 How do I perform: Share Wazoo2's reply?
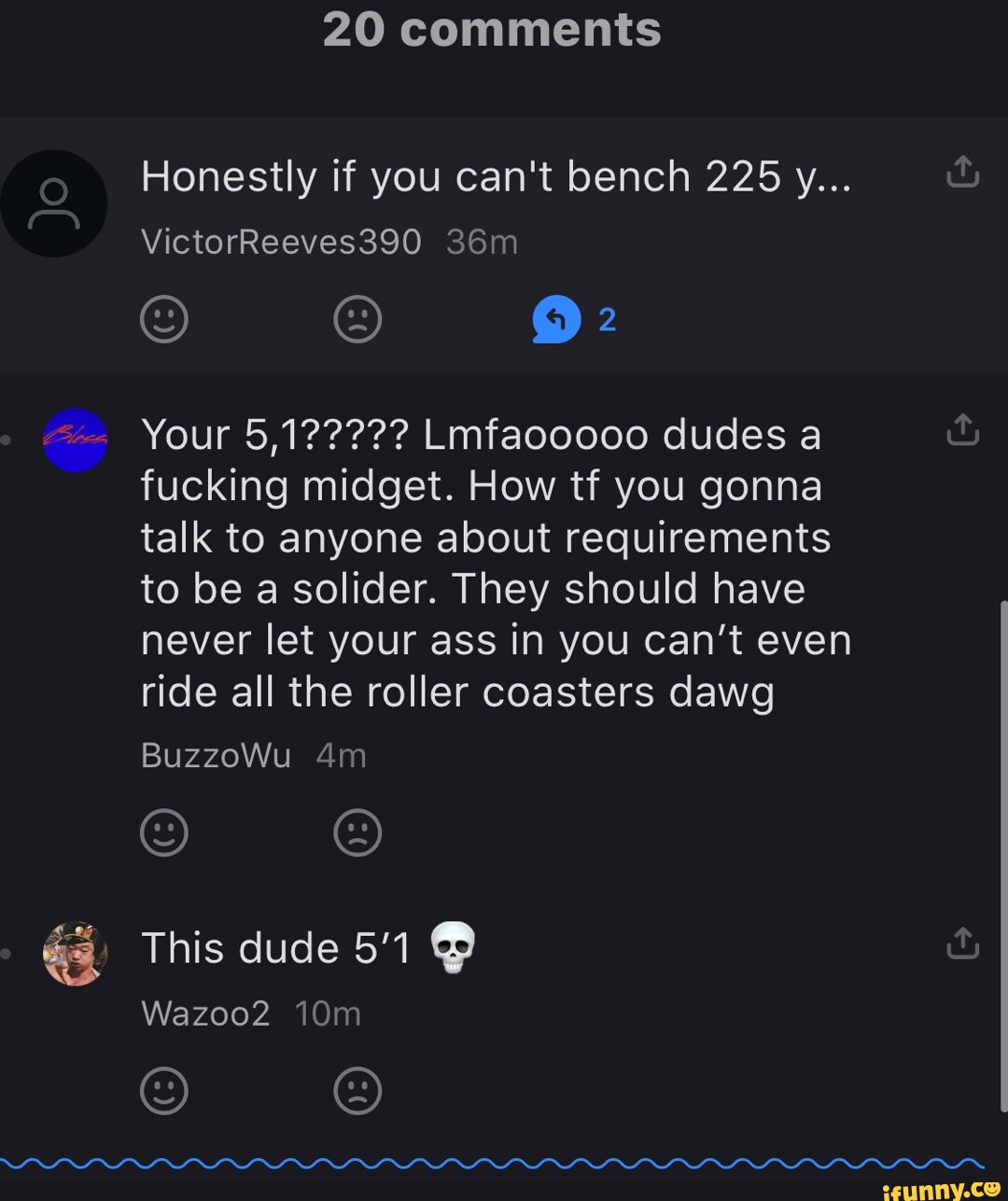tap(962, 943)
